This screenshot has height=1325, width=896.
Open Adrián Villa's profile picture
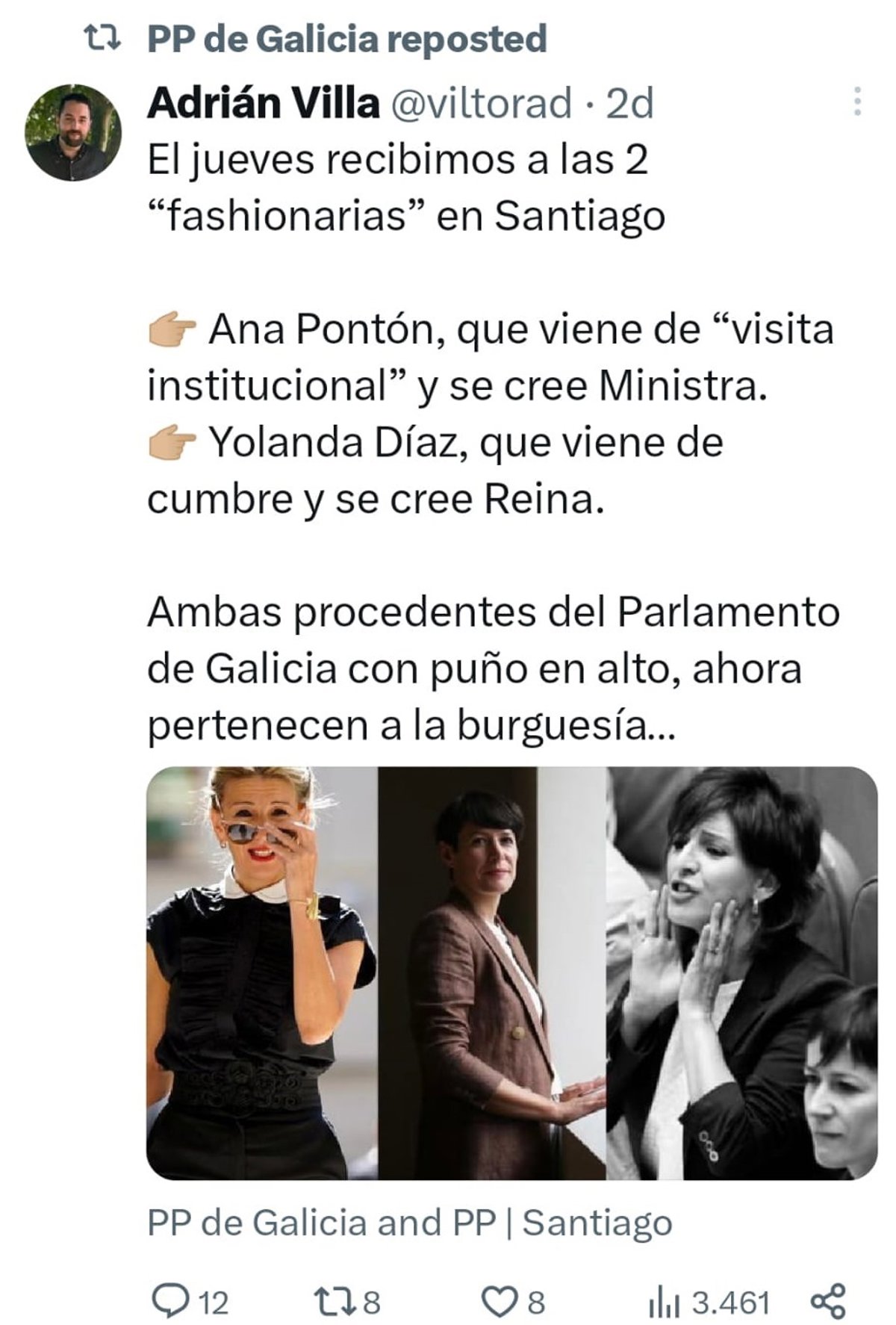tap(72, 132)
